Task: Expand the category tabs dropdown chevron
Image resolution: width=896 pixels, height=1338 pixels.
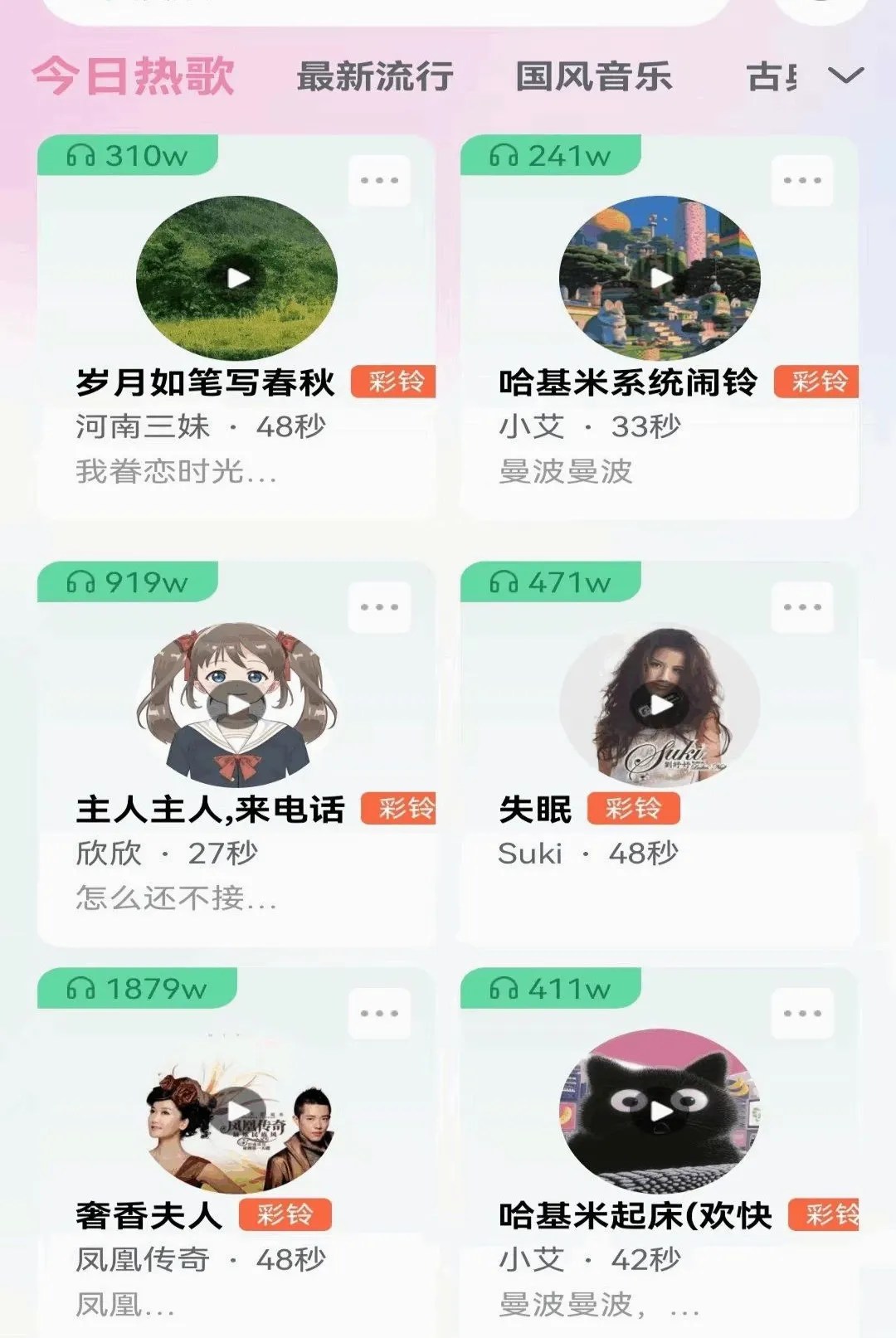Action: tap(845, 76)
